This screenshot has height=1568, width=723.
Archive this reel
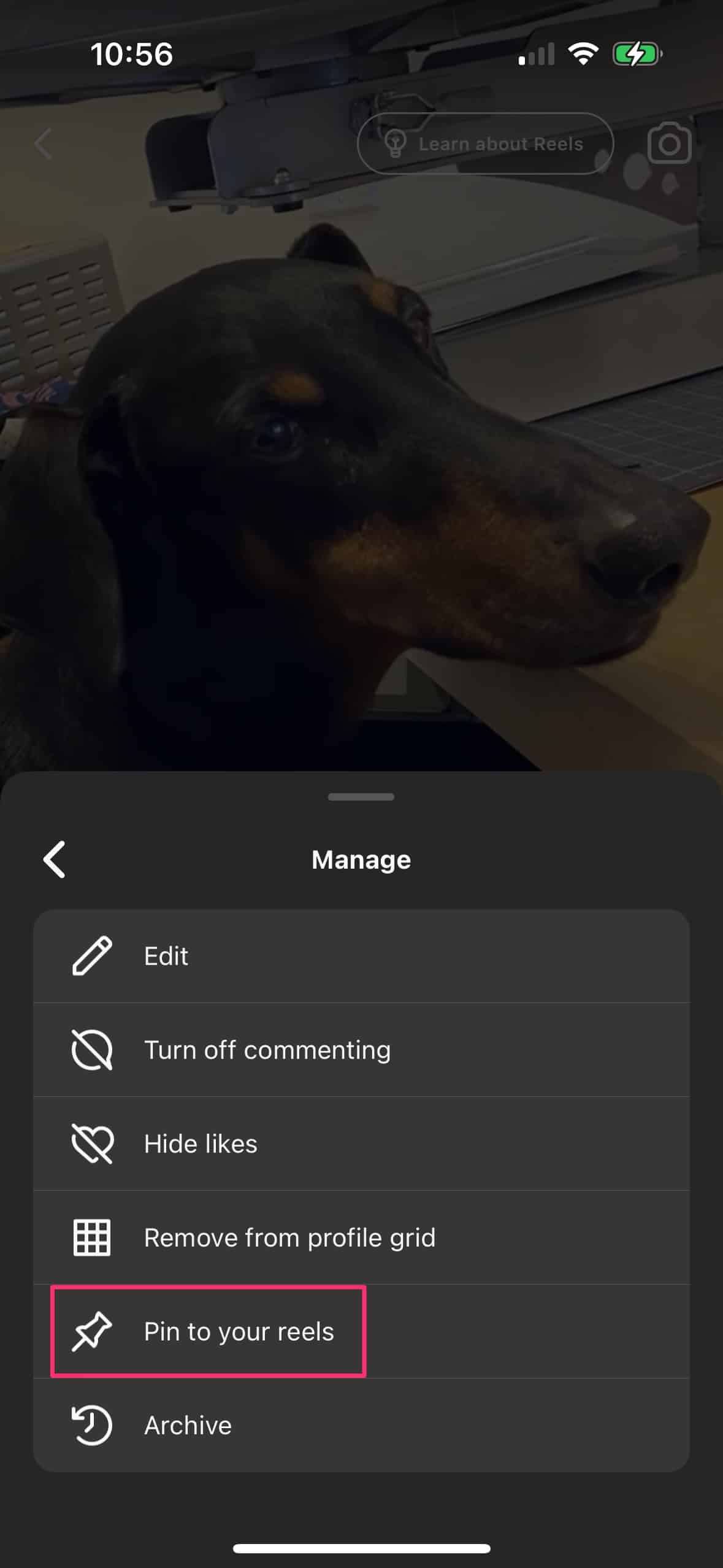pyautogui.click(x=361, y=1425)
